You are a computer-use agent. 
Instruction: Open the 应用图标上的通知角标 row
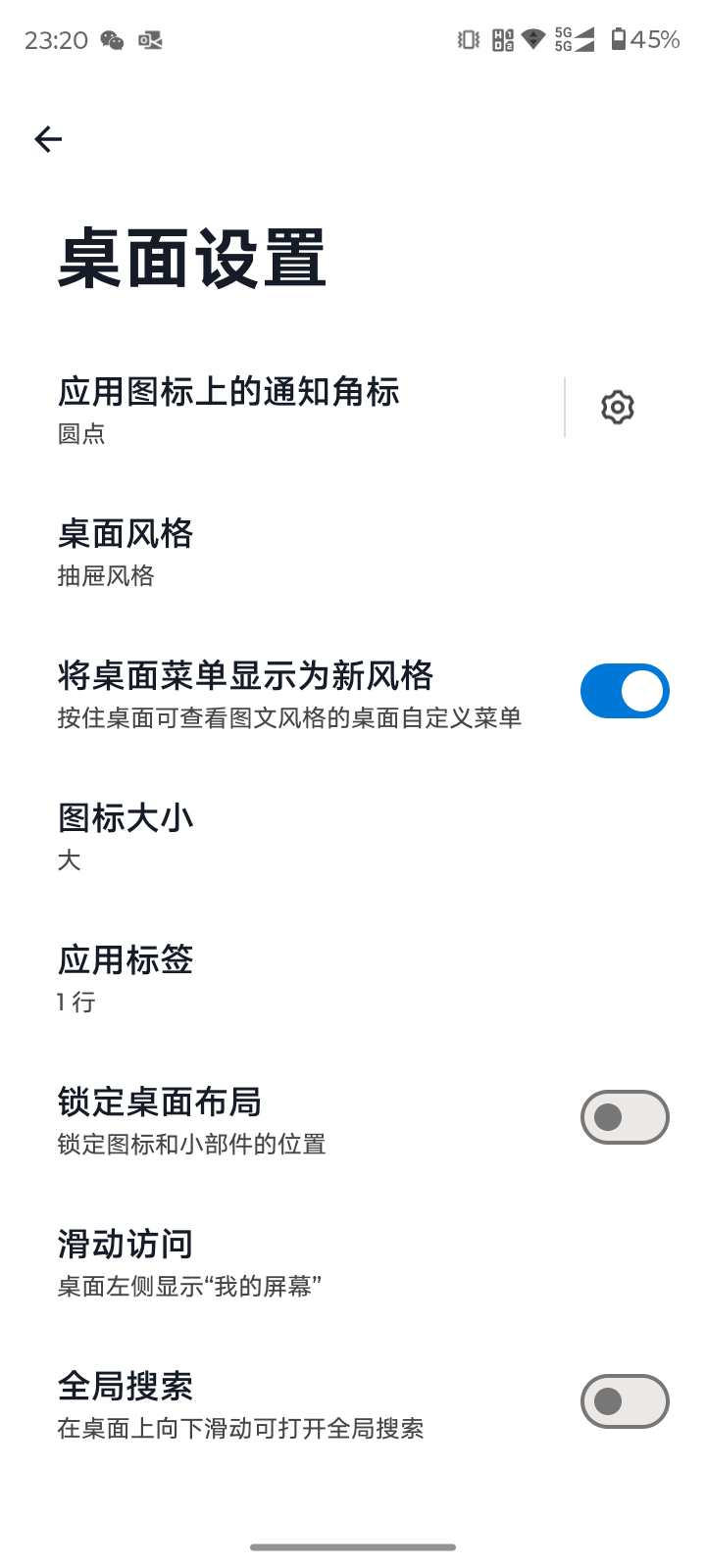[294, 407]
